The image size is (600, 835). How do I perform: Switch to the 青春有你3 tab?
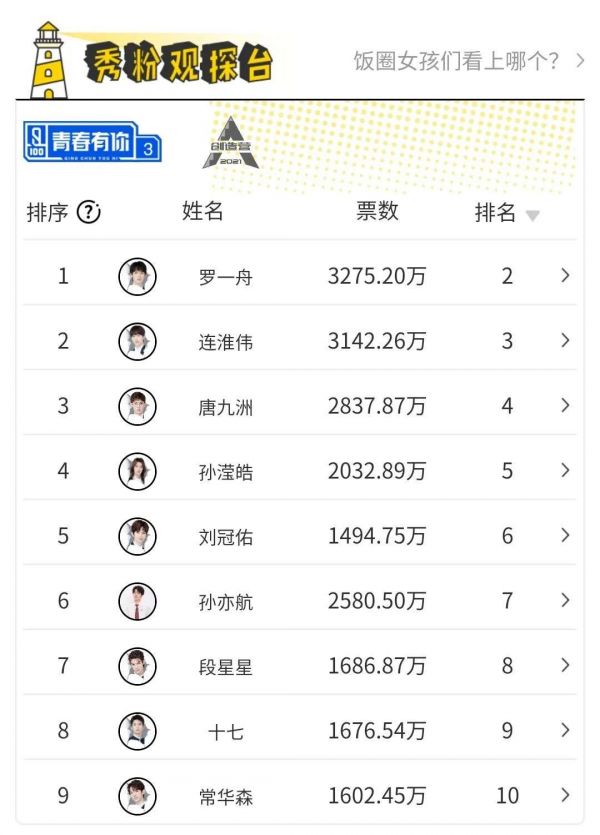pyautogui.click(x=93, y=141)
